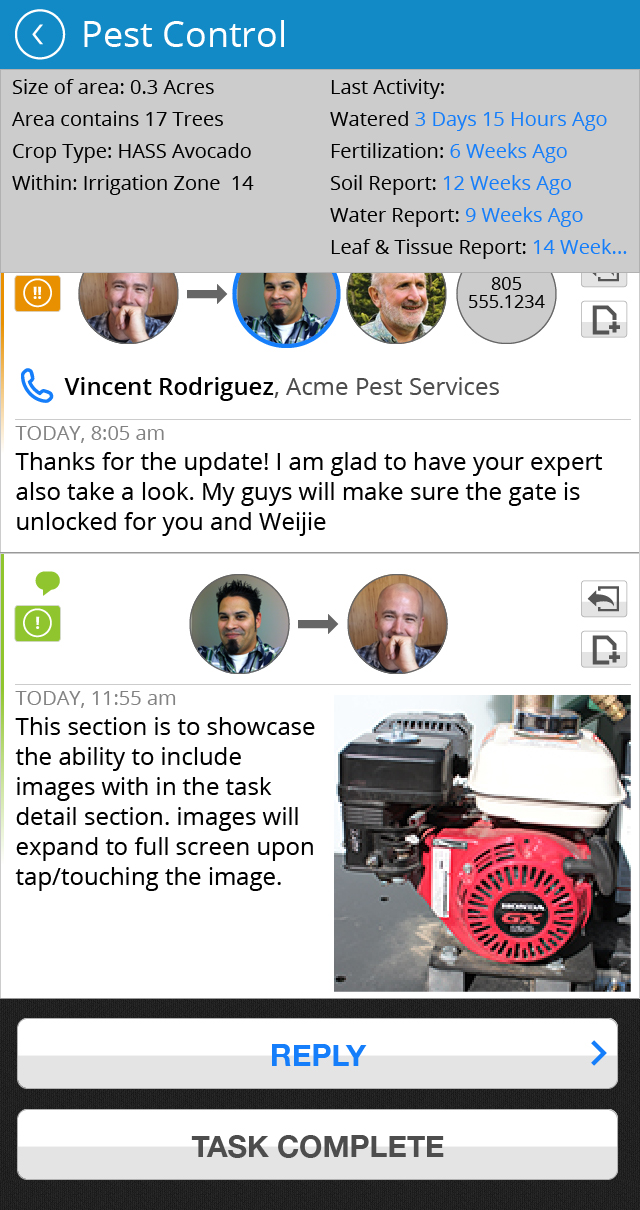640x1210 pixels.
Task: Open Watered 3 Days 15 Hours Ago link
Action: tap(510, 119)
